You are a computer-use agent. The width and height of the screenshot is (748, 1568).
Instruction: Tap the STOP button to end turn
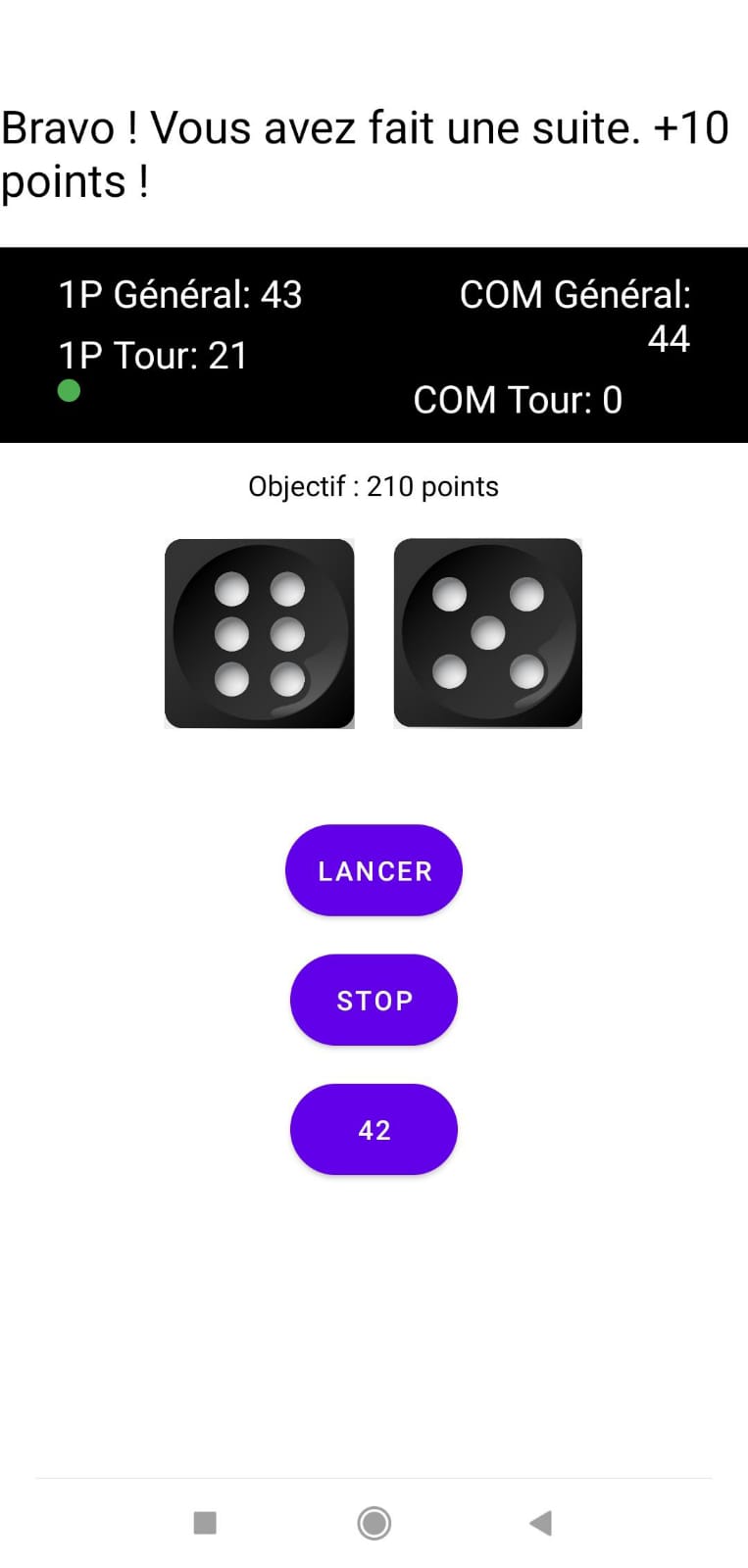374,1000
